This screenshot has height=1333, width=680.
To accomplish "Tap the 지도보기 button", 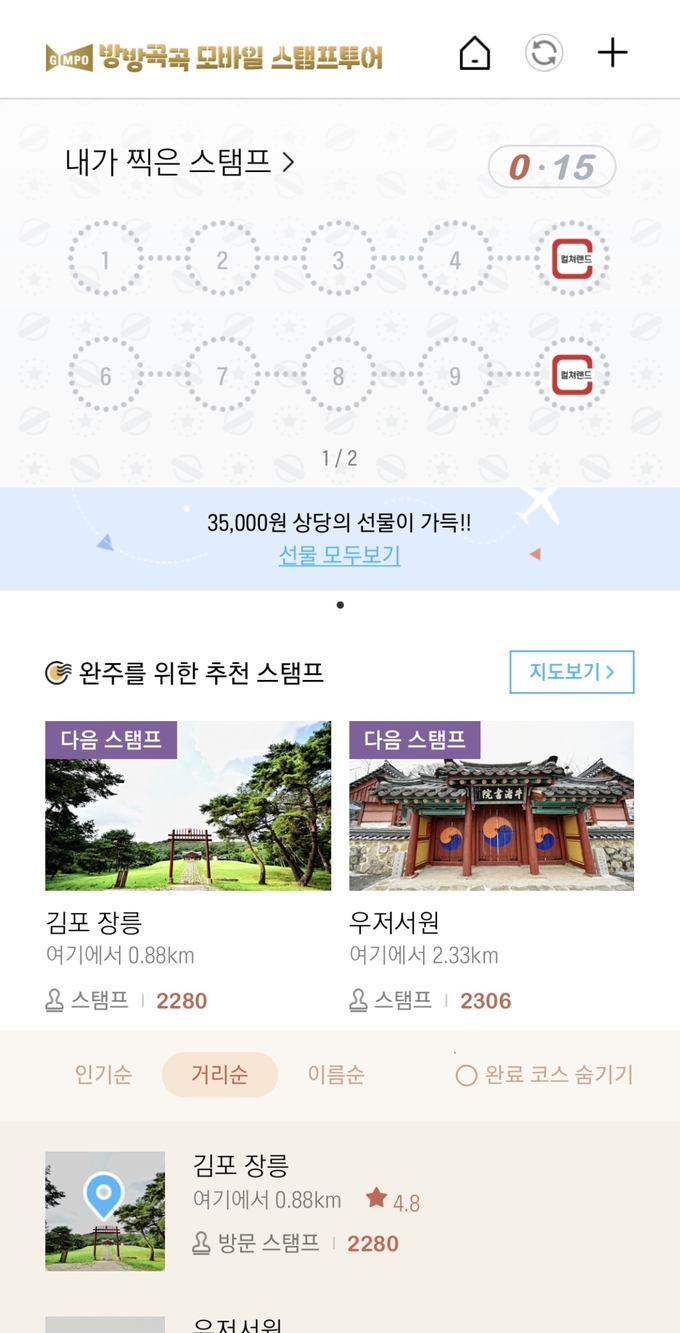I will (x=571, y=672).
